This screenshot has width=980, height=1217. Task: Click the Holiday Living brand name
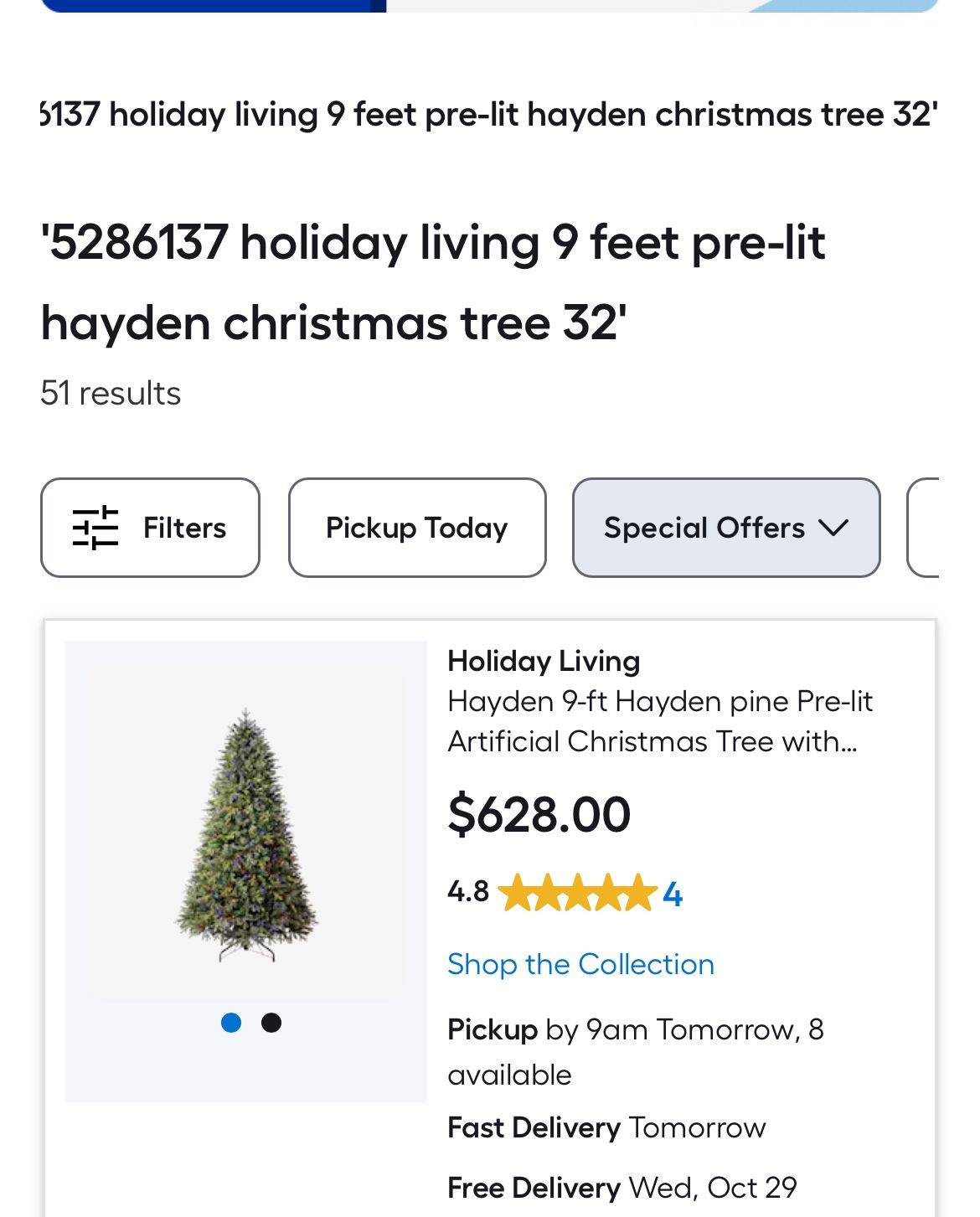tap(543, 660)
